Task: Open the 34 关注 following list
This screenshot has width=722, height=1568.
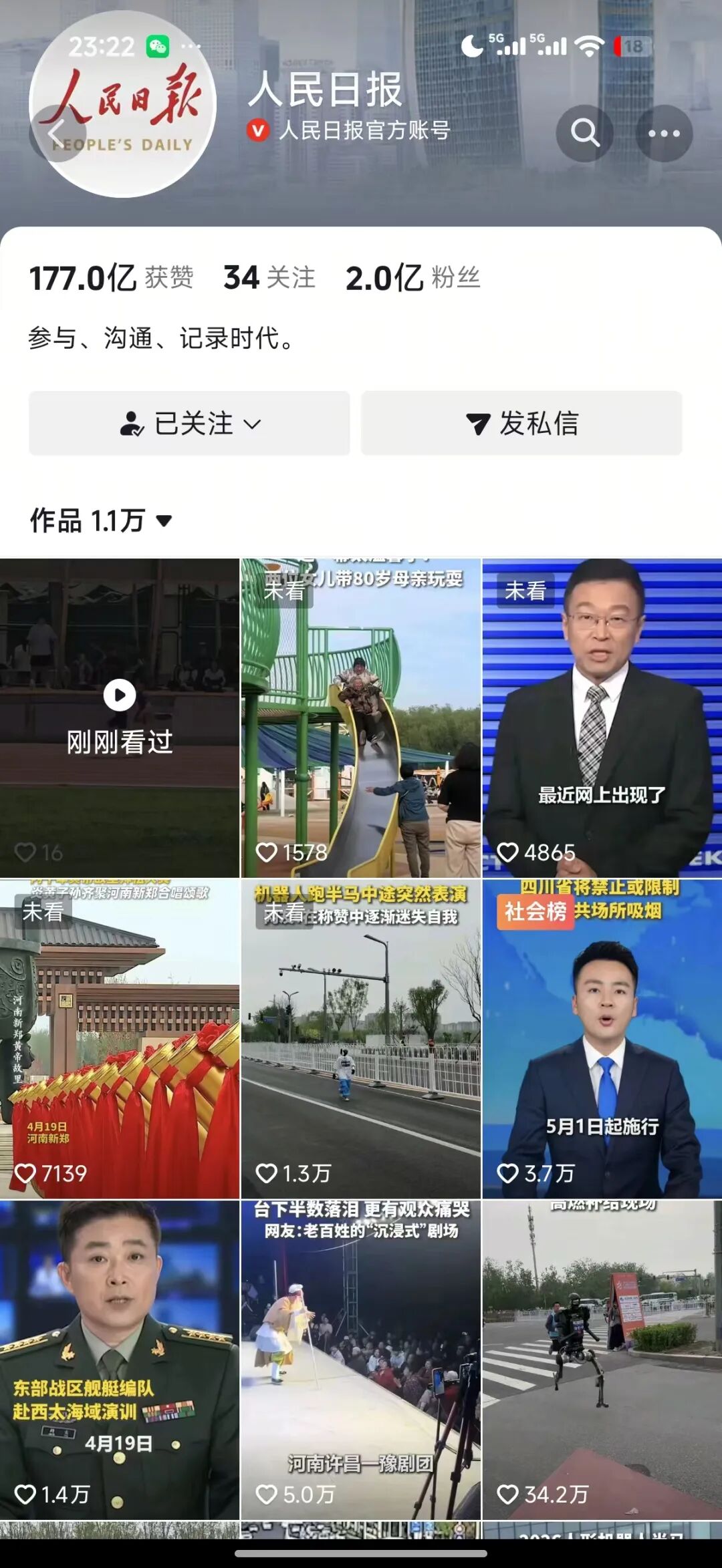Action: 269,277
